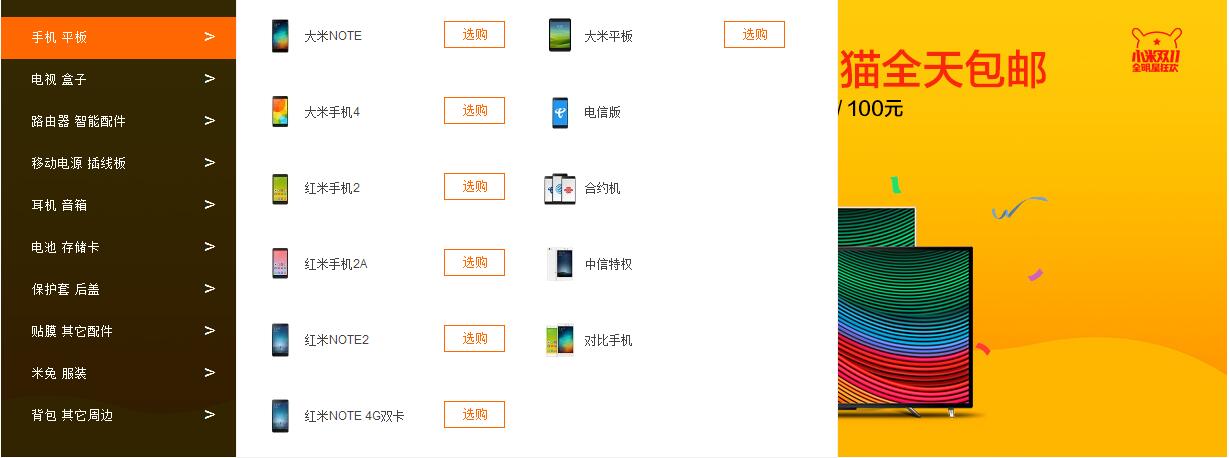Go to the 米兔 服装 category
This screenshot has height=458, width=1229.
tap(59, 373)
